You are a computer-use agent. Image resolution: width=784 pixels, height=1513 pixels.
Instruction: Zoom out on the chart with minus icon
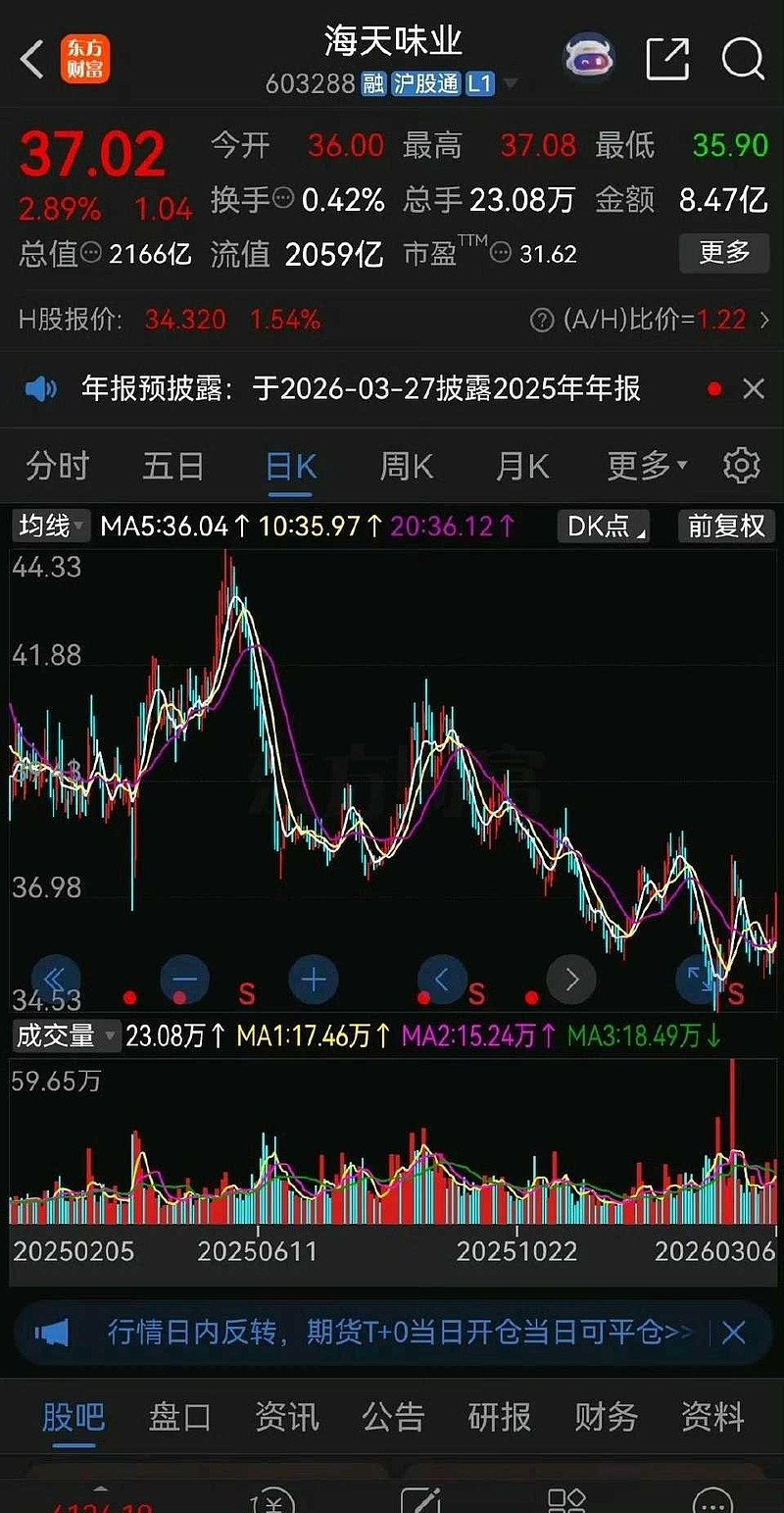tap(184, 979)
